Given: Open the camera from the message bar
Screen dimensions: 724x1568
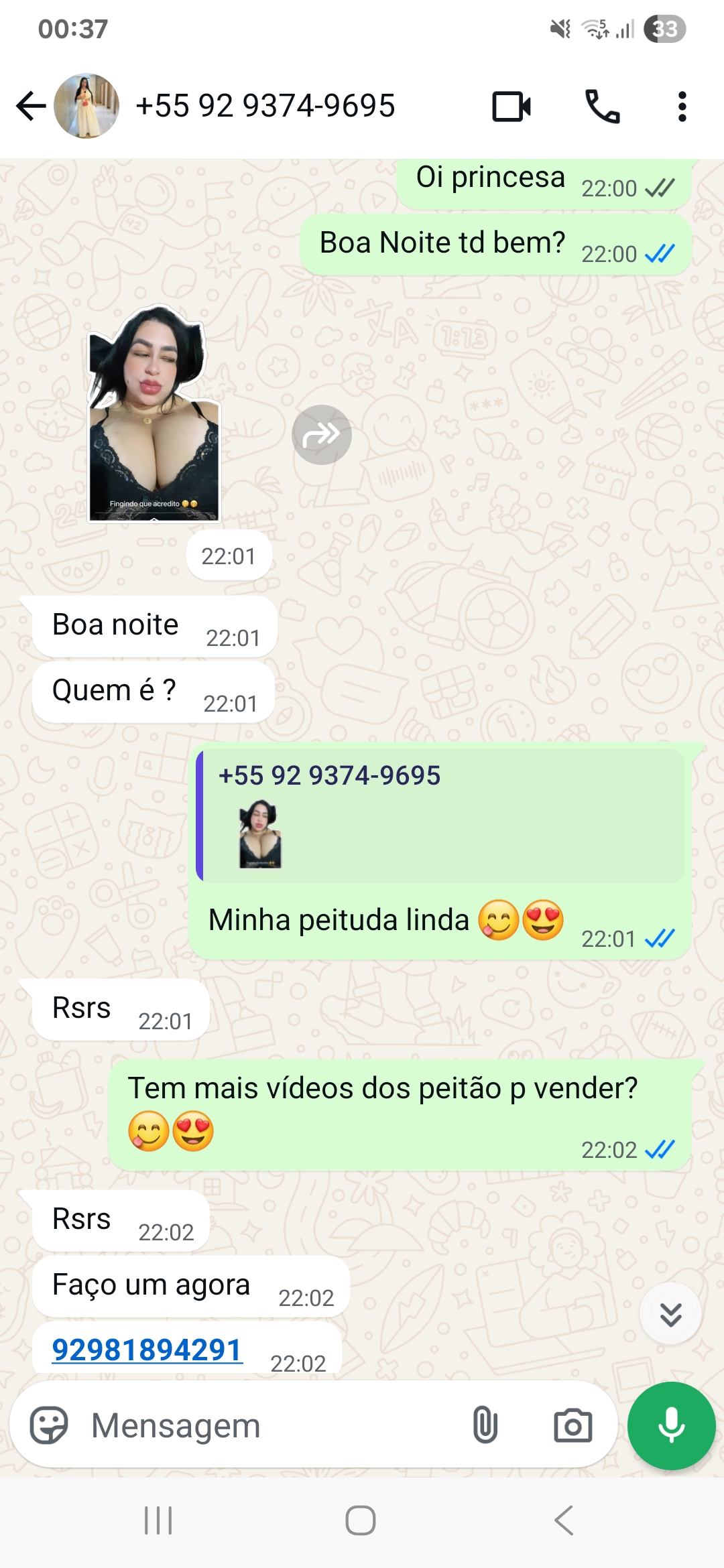Looking at the screenshot, I should [x=572, y=1425].
